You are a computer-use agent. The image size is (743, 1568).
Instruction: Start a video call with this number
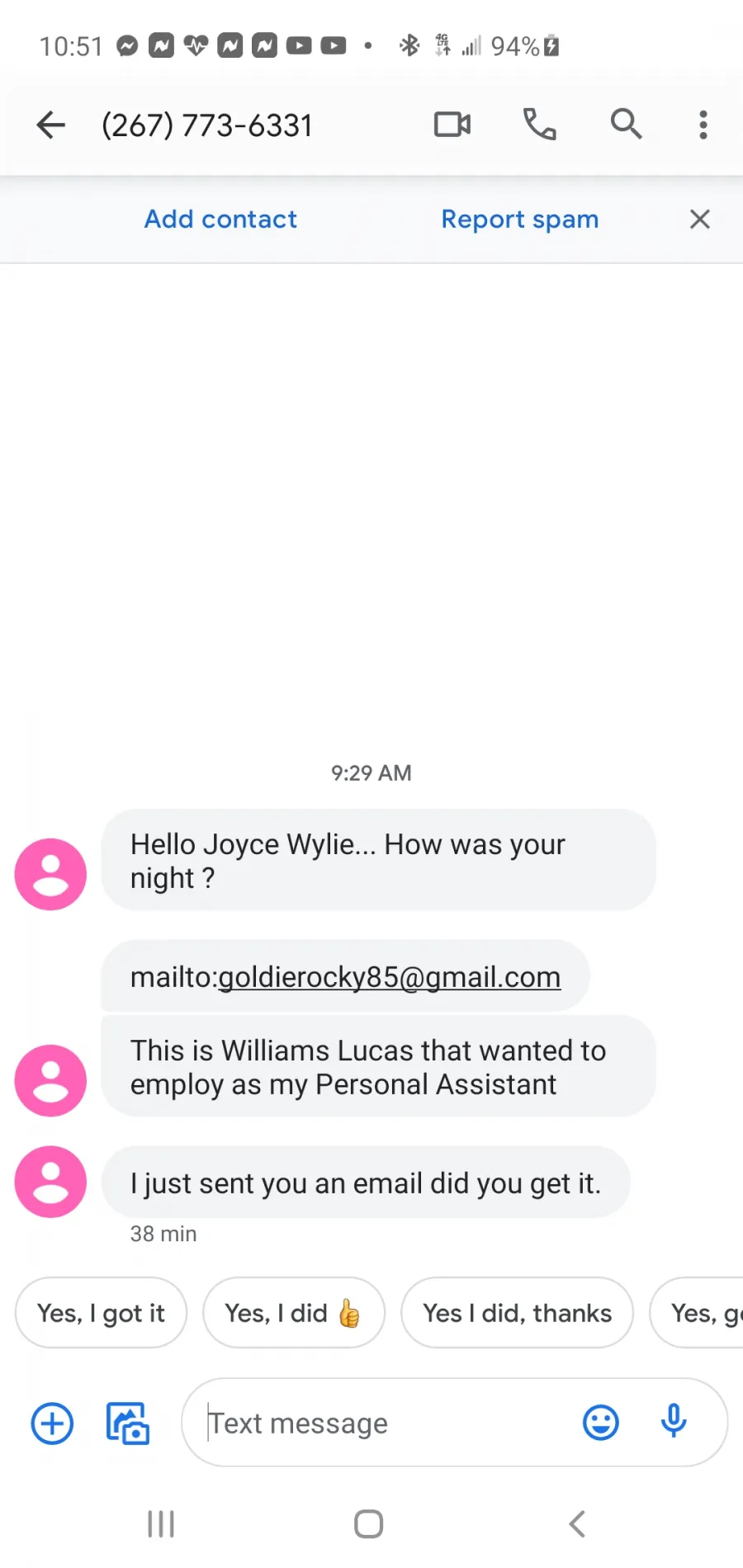point(452,125)
